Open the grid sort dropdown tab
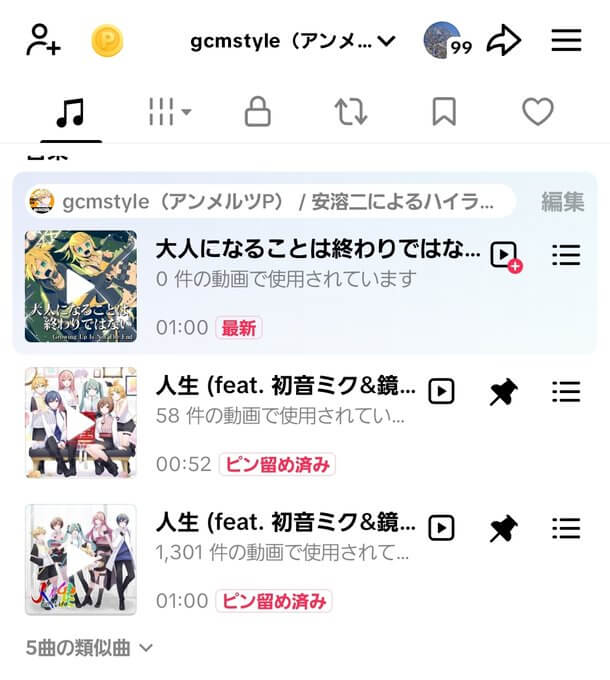 coord(169,113)
